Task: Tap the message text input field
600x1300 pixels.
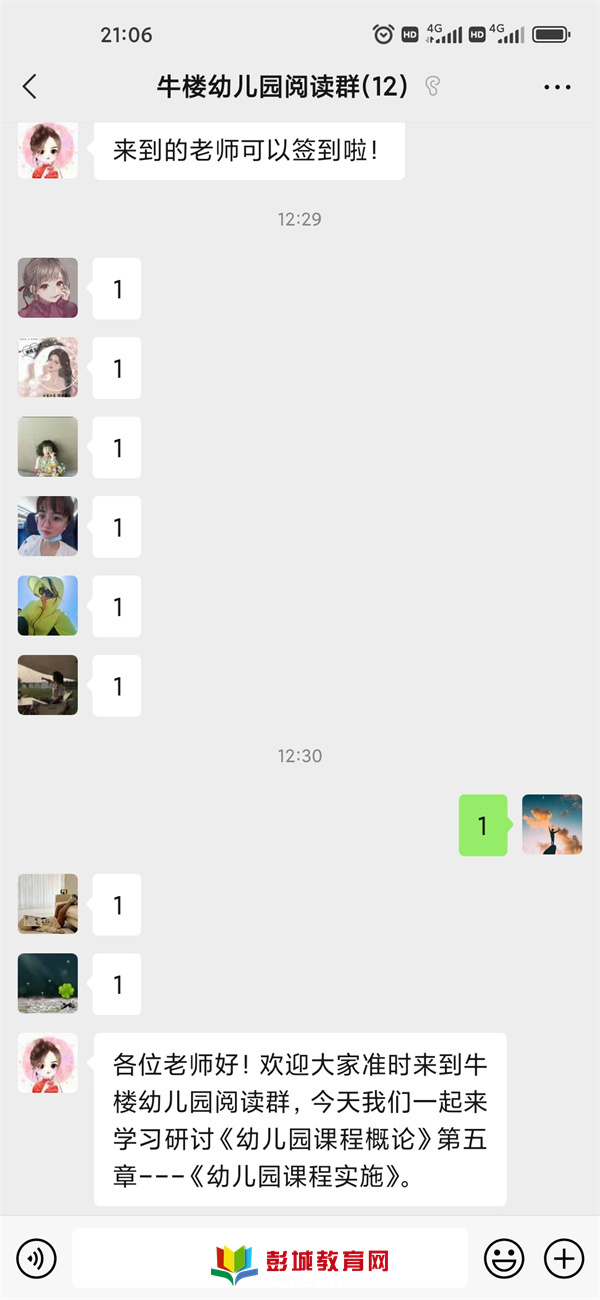Action: click(270, 1257)
